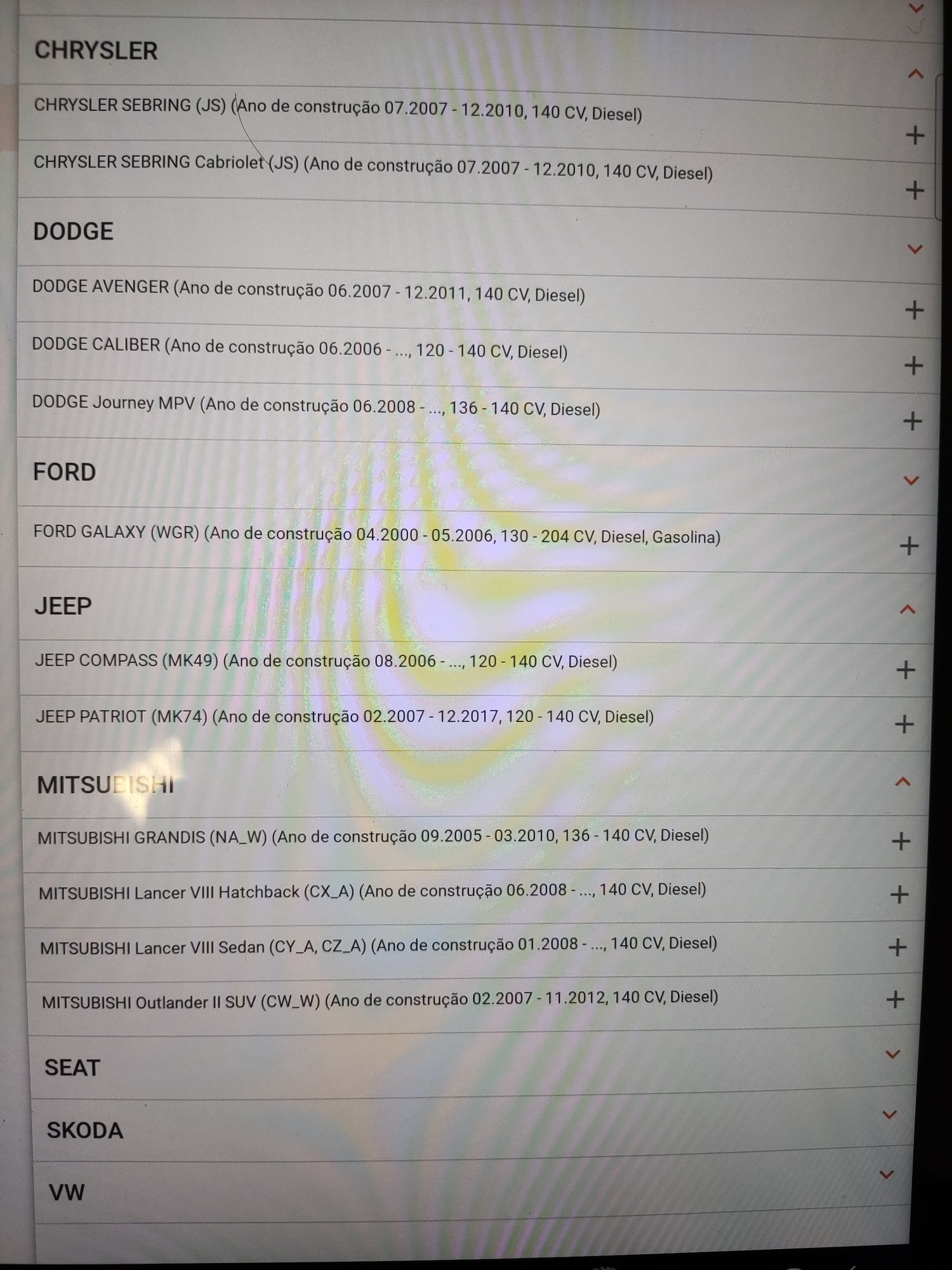Expand JEEP COMPASS (MK49) details
This screenshot has width=952, height=1270.
point(906,669)
